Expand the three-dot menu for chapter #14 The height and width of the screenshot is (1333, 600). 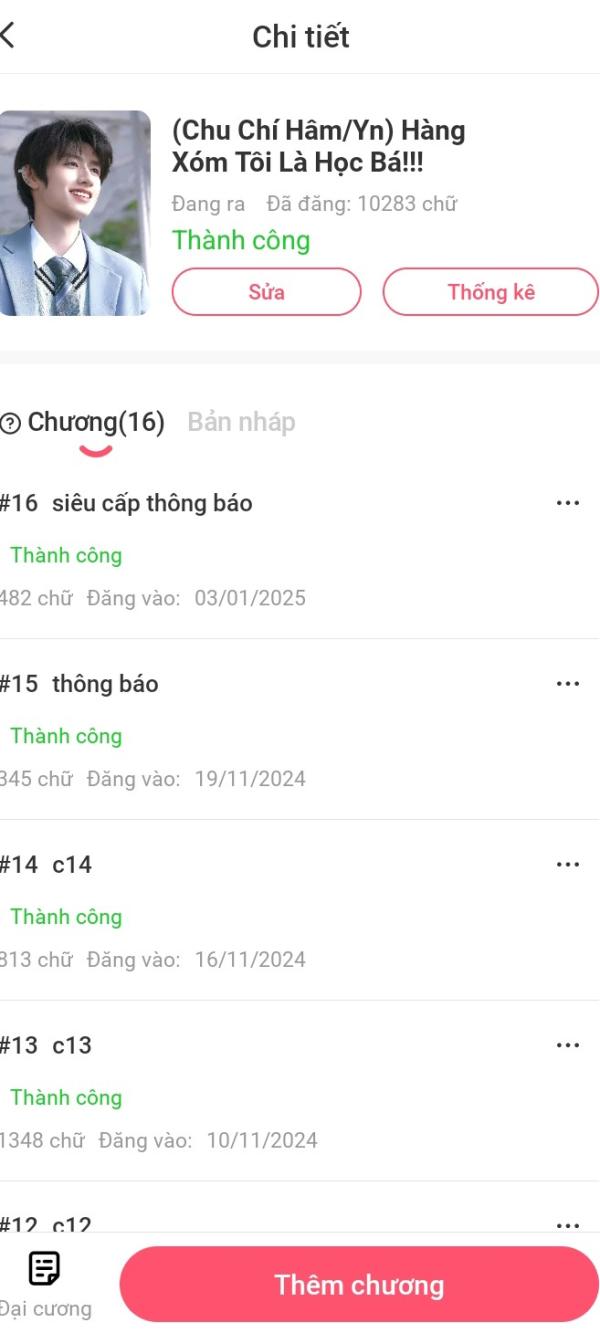coord(567,865)
